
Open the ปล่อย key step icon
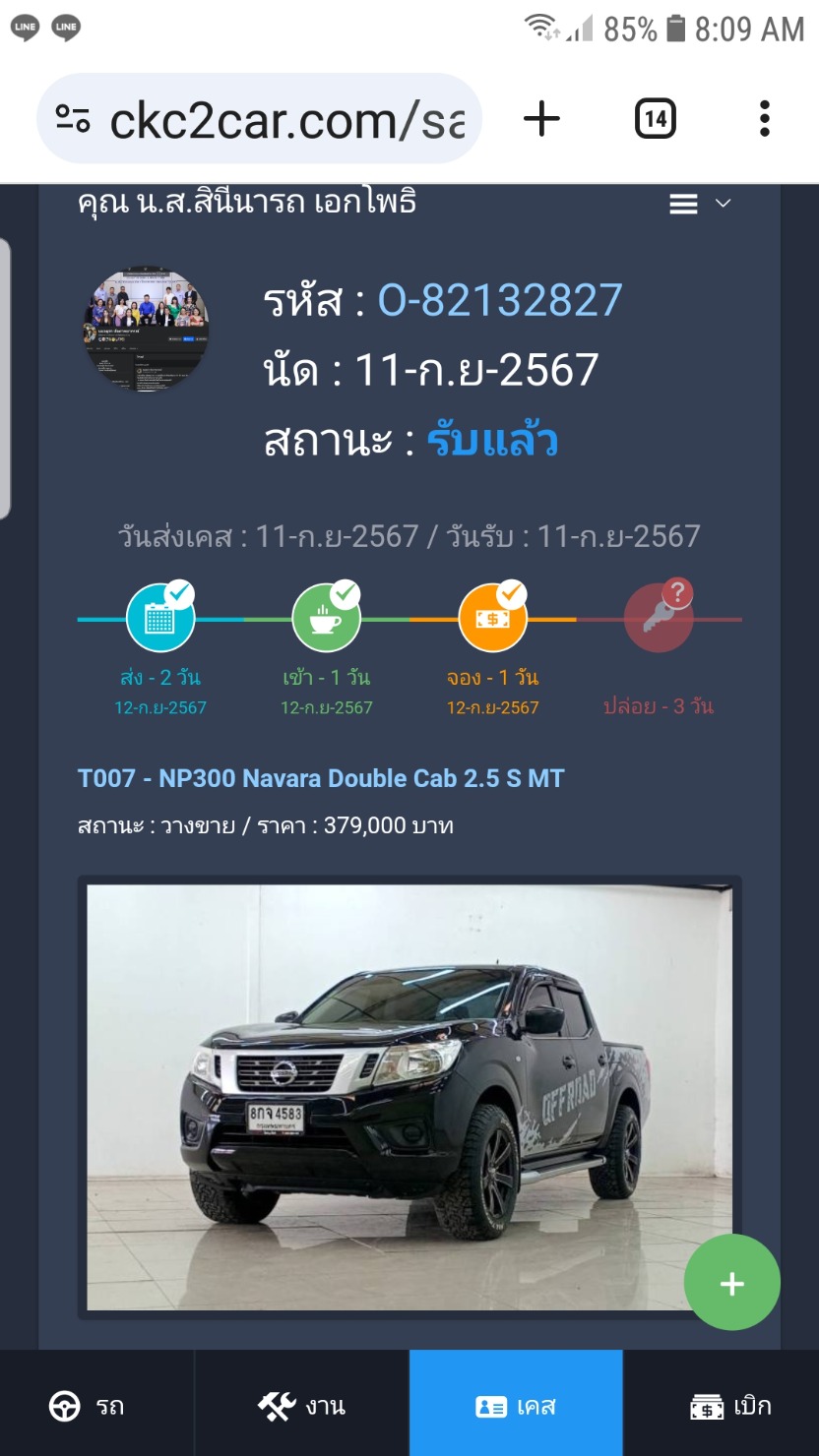[660, 618]
